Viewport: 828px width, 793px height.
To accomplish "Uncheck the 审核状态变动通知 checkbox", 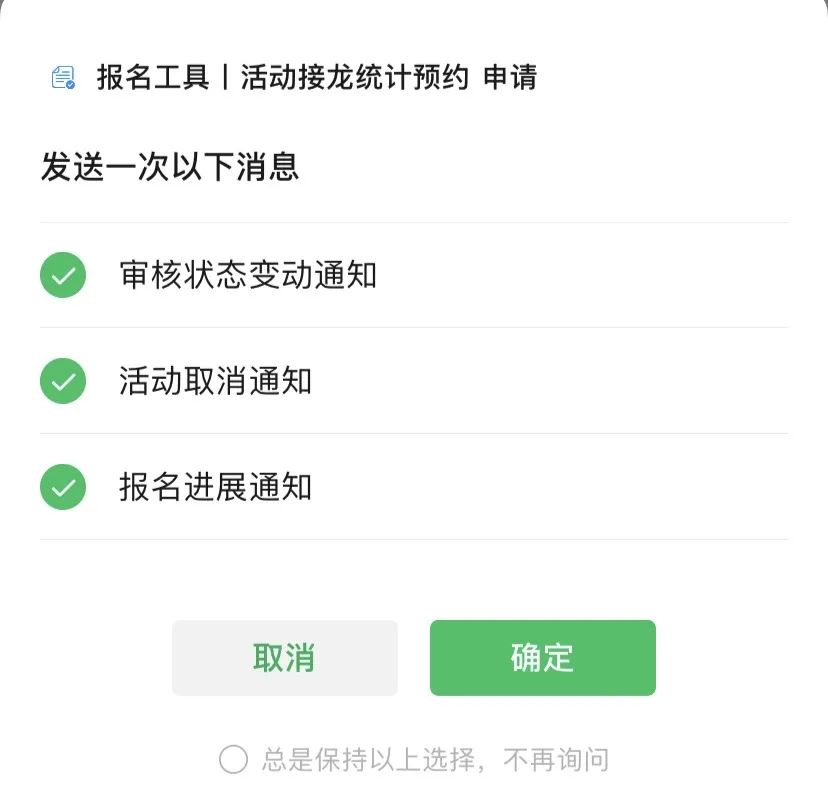I will pyautogui.click(x=63, y=275).
